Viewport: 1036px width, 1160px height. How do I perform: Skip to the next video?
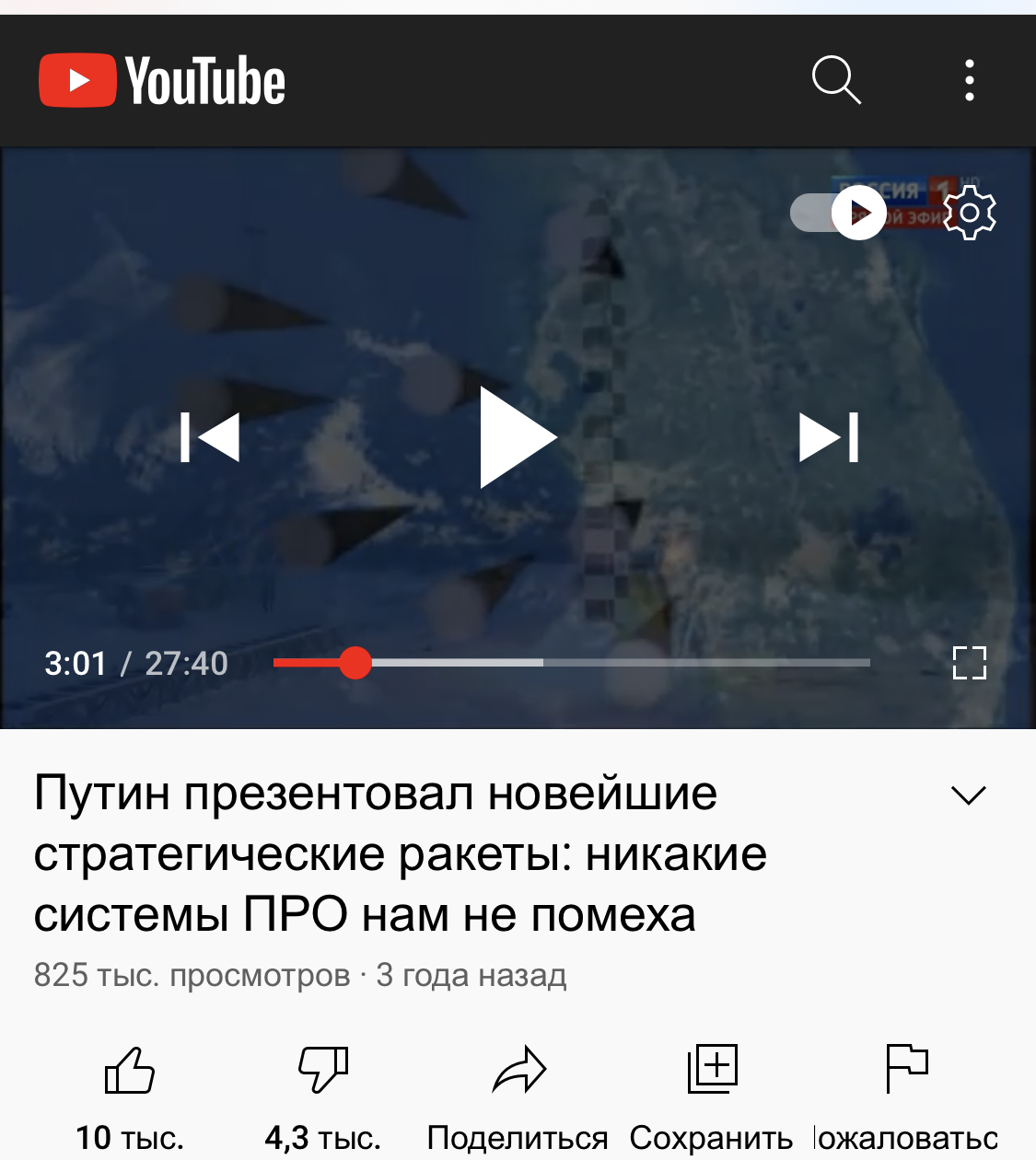tap(829, 437)
